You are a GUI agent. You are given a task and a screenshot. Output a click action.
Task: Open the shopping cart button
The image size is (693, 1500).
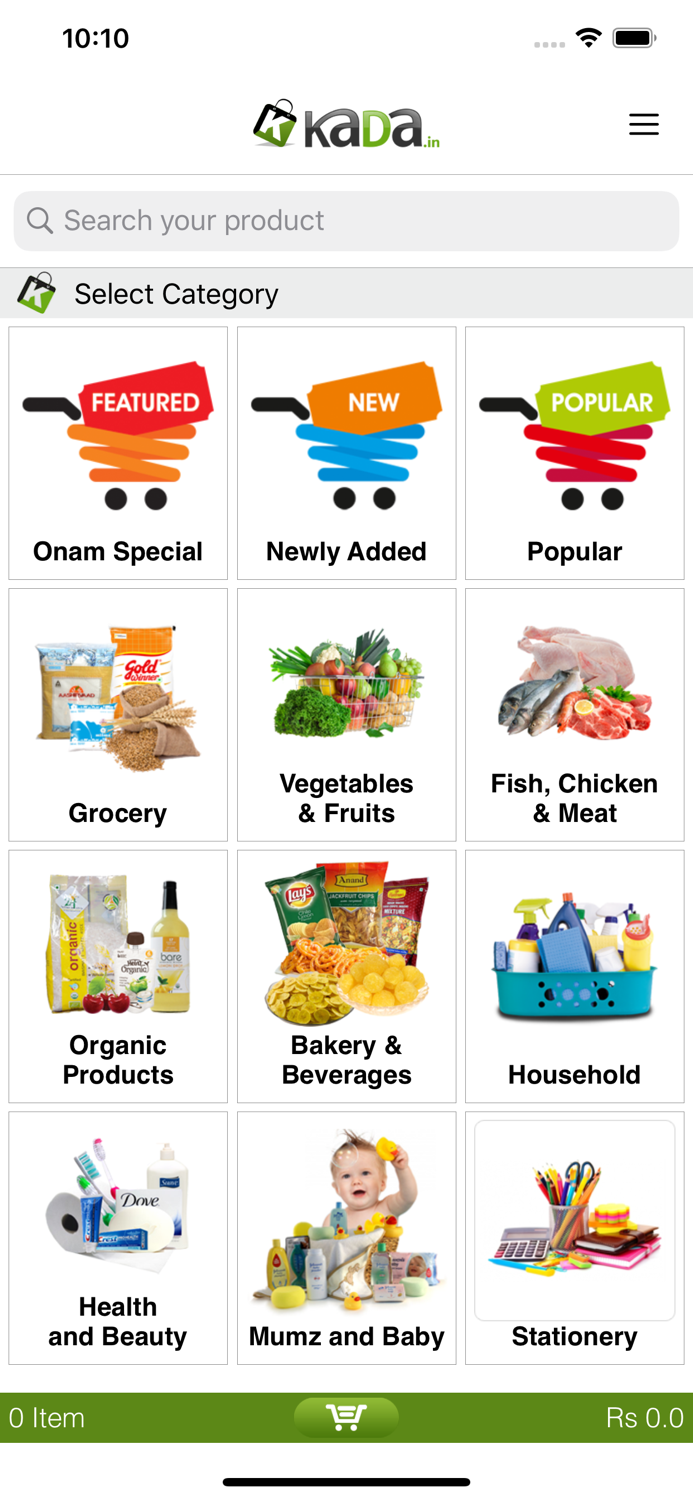[x=346, y=1418]
